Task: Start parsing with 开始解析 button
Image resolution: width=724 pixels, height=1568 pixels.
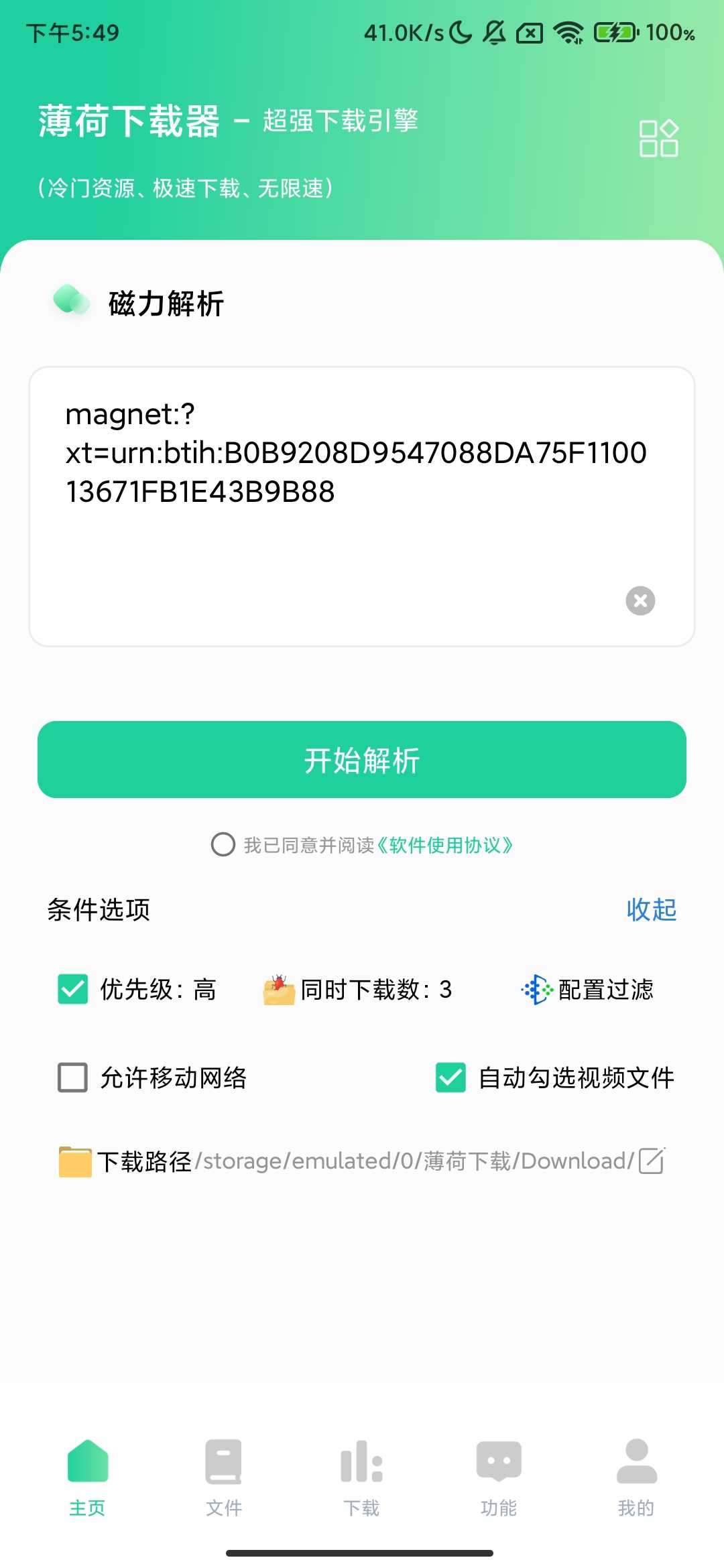Action: pos(362,760)
